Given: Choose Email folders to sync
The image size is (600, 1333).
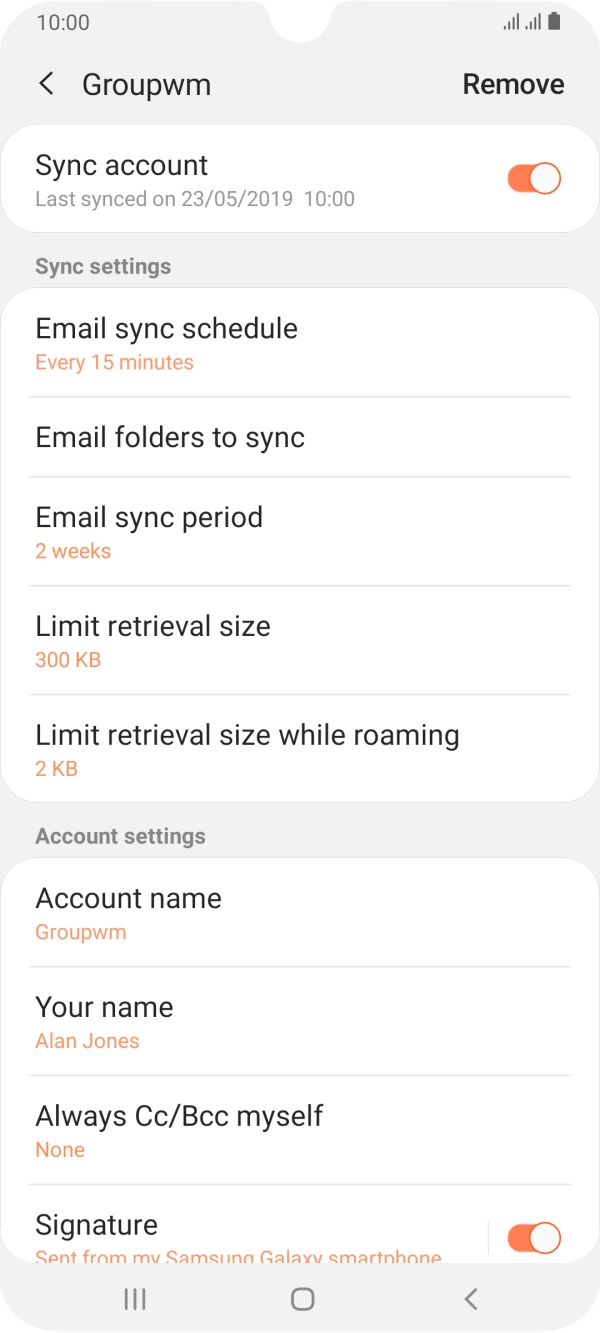Looking at the screenshot, I should tap(300, 437).
